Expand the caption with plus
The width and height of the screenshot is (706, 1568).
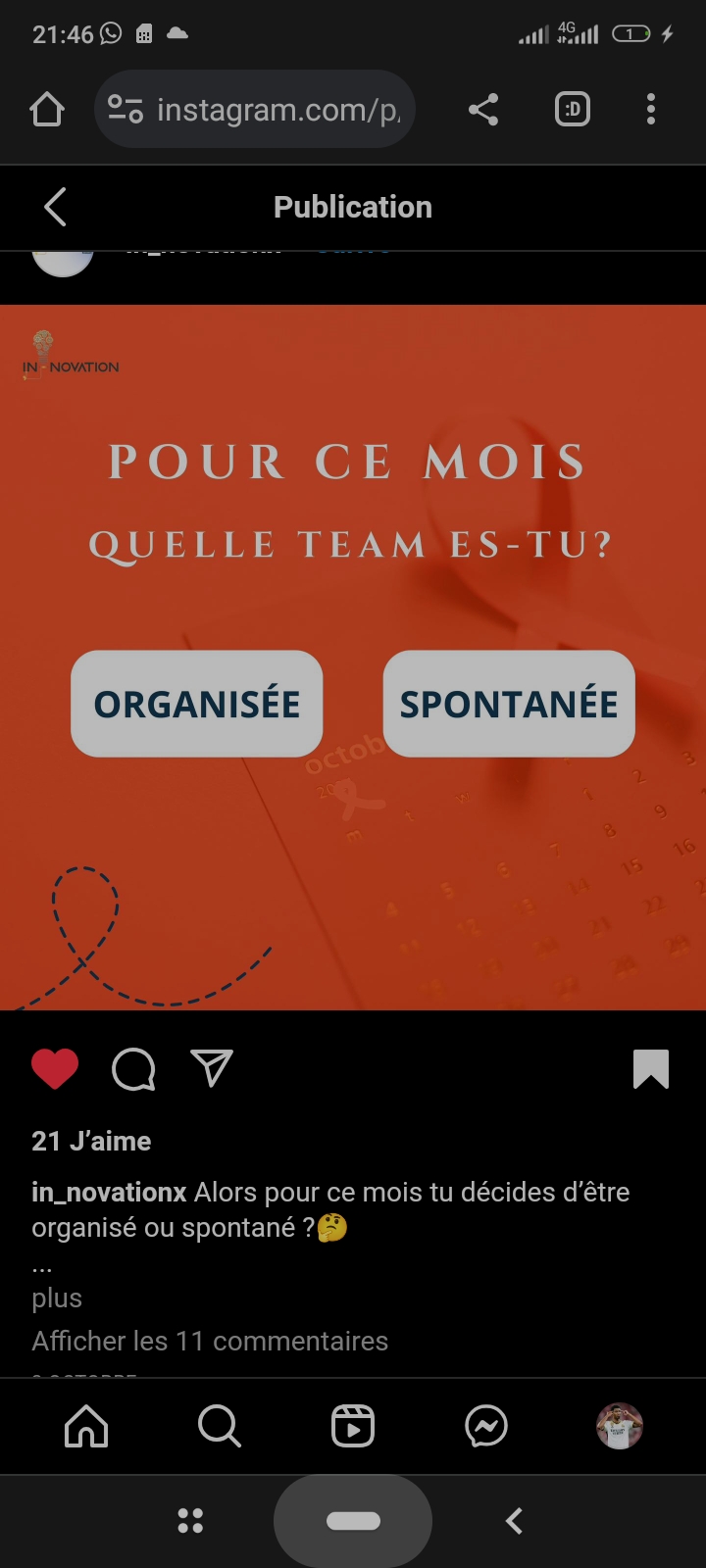click(57, 1298)
